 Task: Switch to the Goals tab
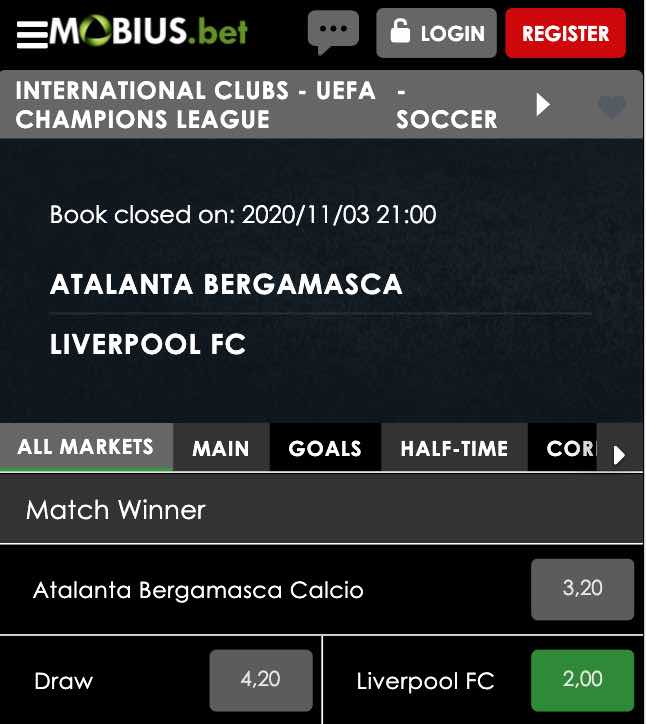coord(325,448)
